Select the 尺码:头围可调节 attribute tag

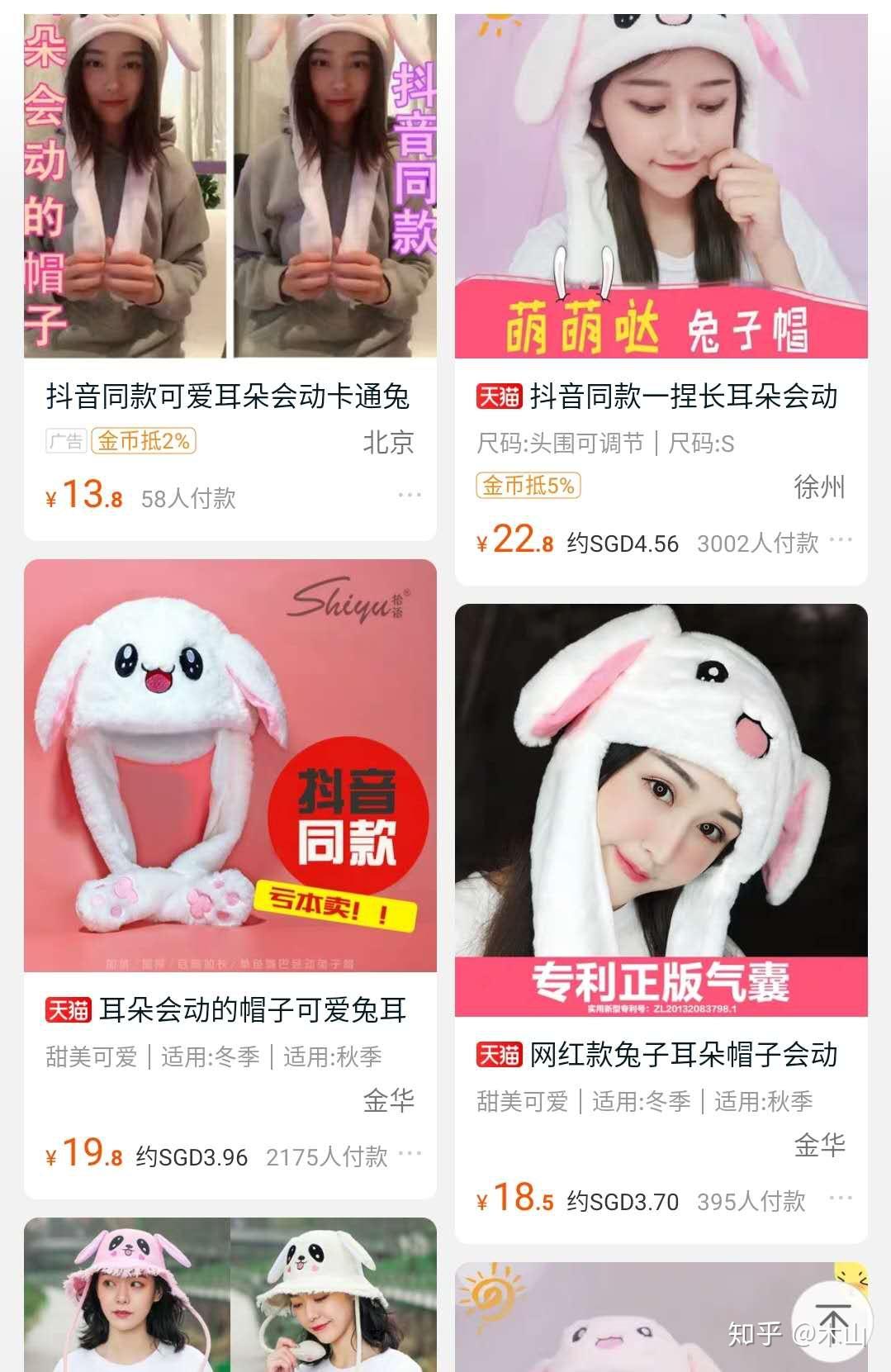(x=559, y=444)
